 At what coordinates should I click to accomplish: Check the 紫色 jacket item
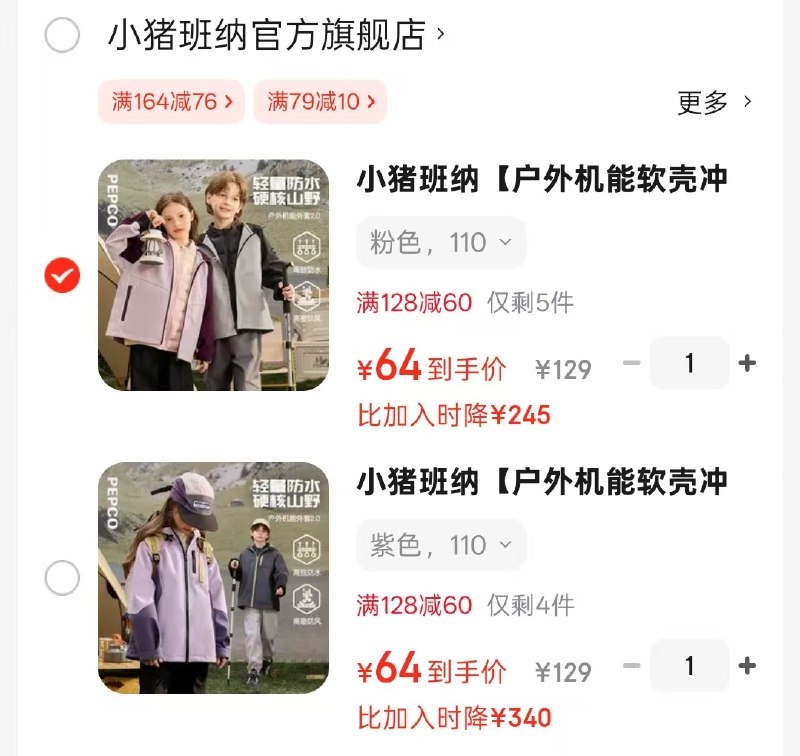pos(62,578)
